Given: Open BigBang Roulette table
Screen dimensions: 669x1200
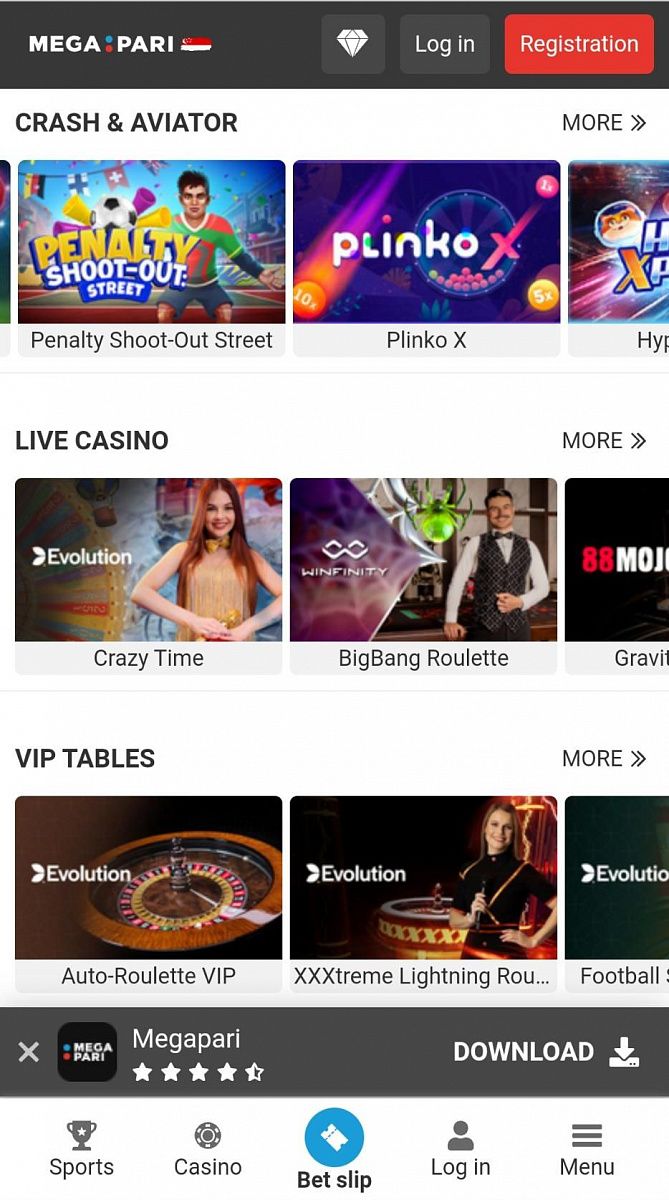Looking at the screenshot, I should coord(423,574).
